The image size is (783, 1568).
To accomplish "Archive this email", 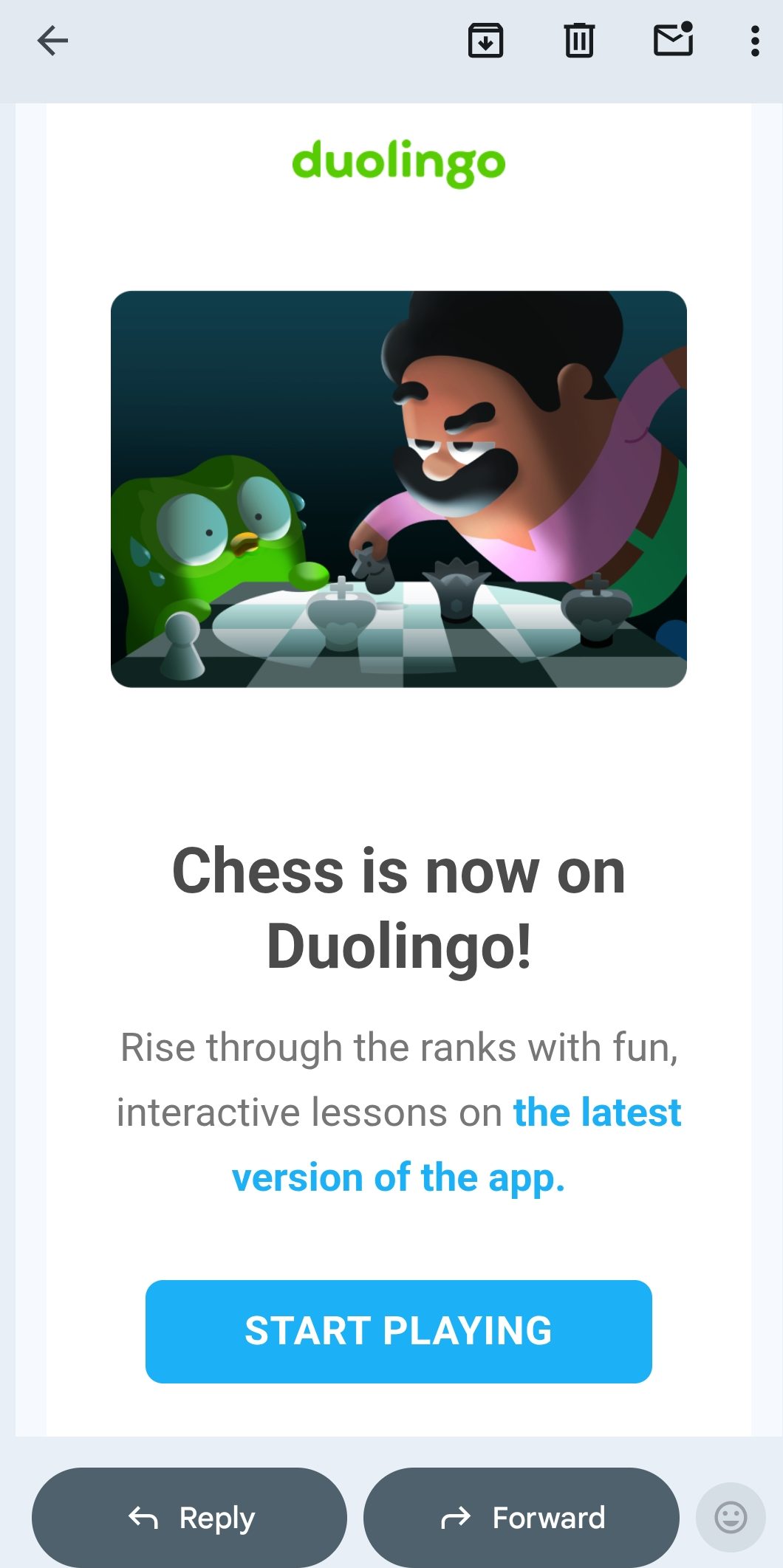I will (485, 41).
